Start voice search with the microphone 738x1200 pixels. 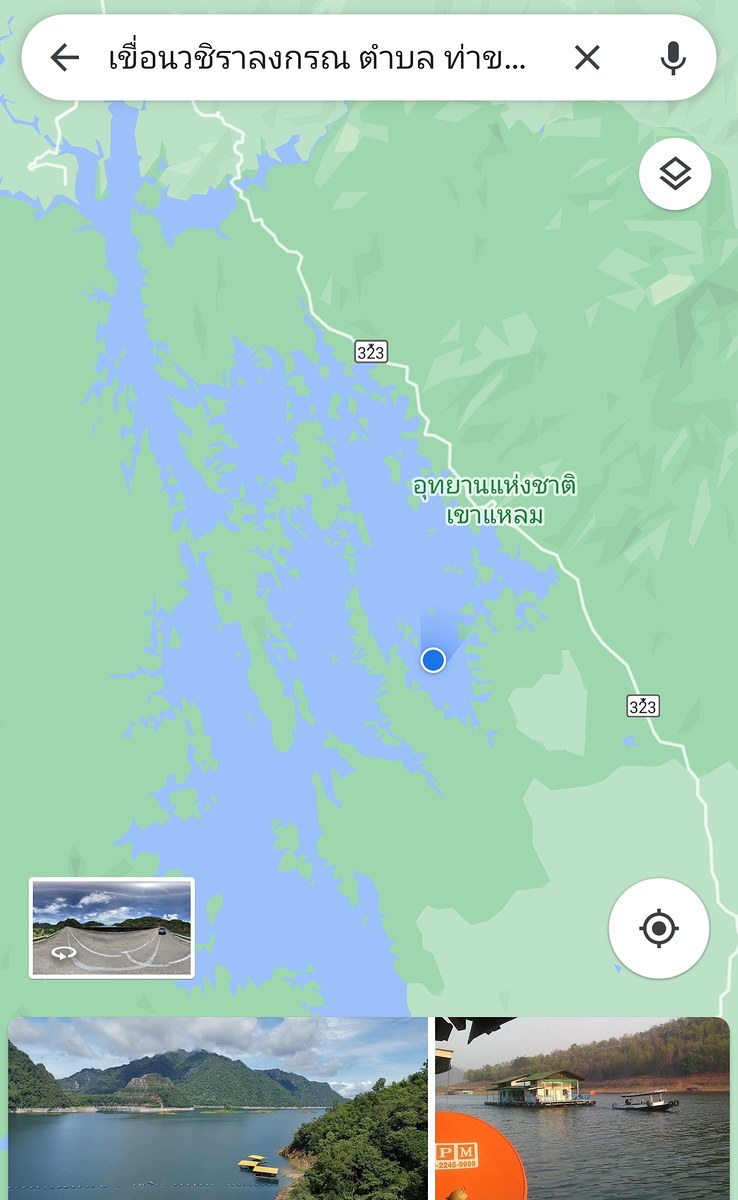point(673,58)
